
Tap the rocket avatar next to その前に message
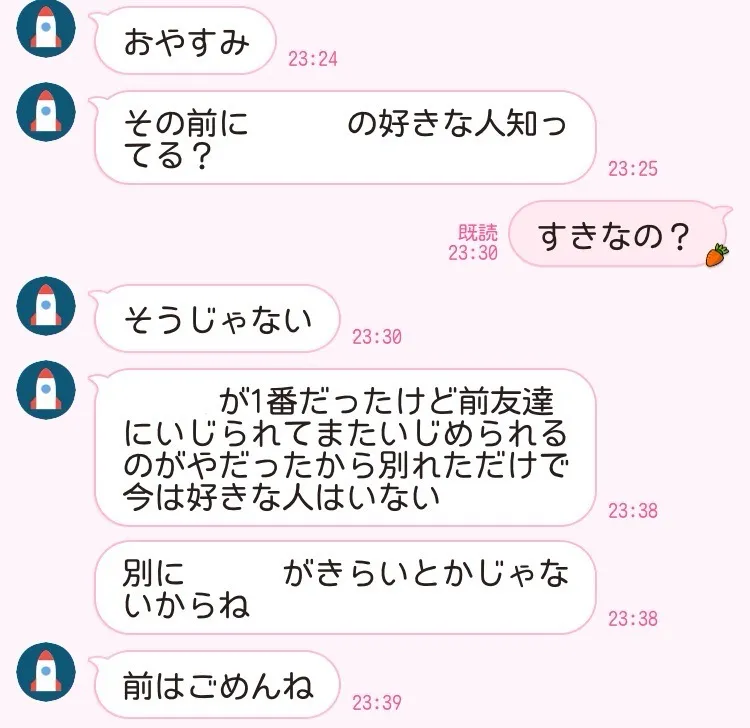tap(46, 111)
